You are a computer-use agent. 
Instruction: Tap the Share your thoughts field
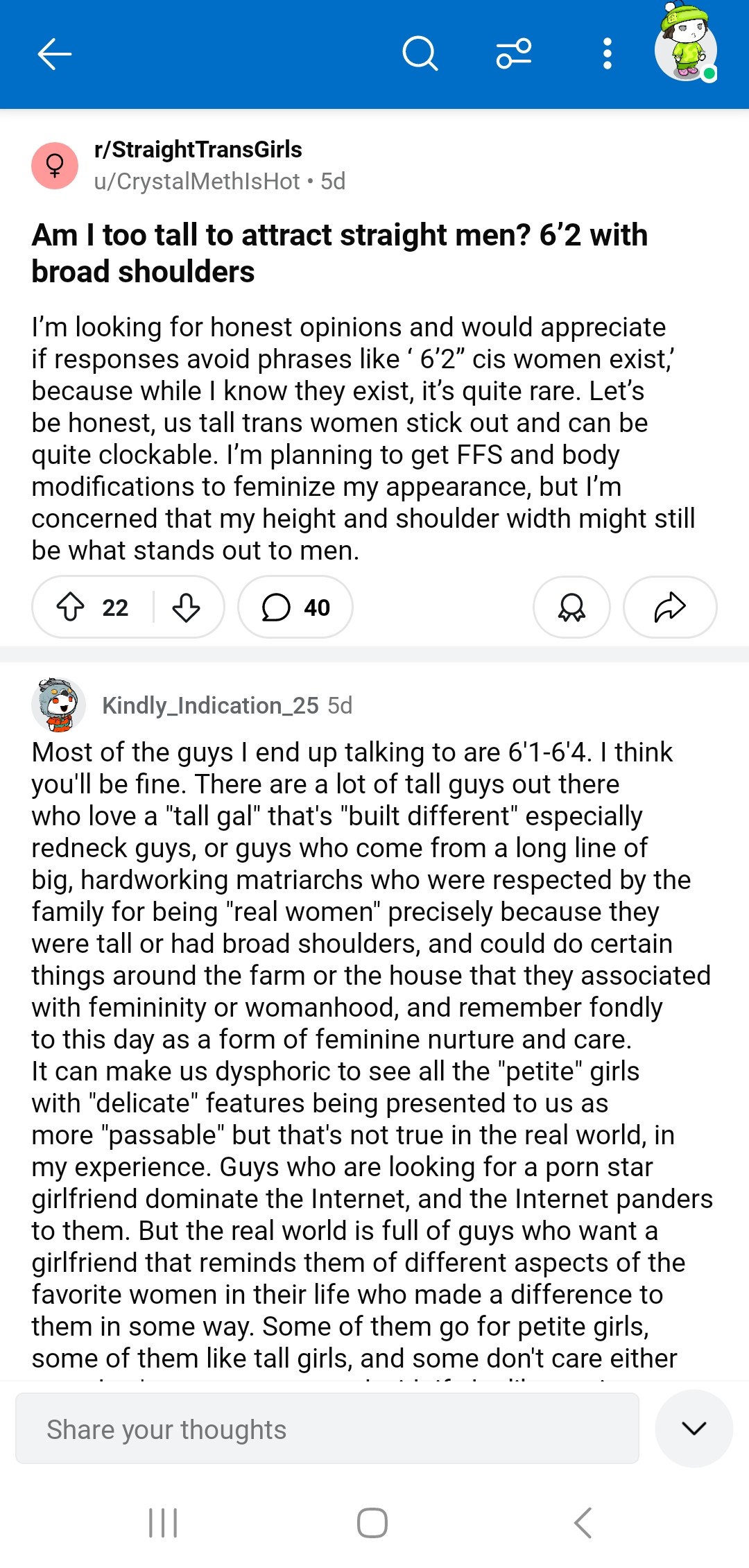327,1429
